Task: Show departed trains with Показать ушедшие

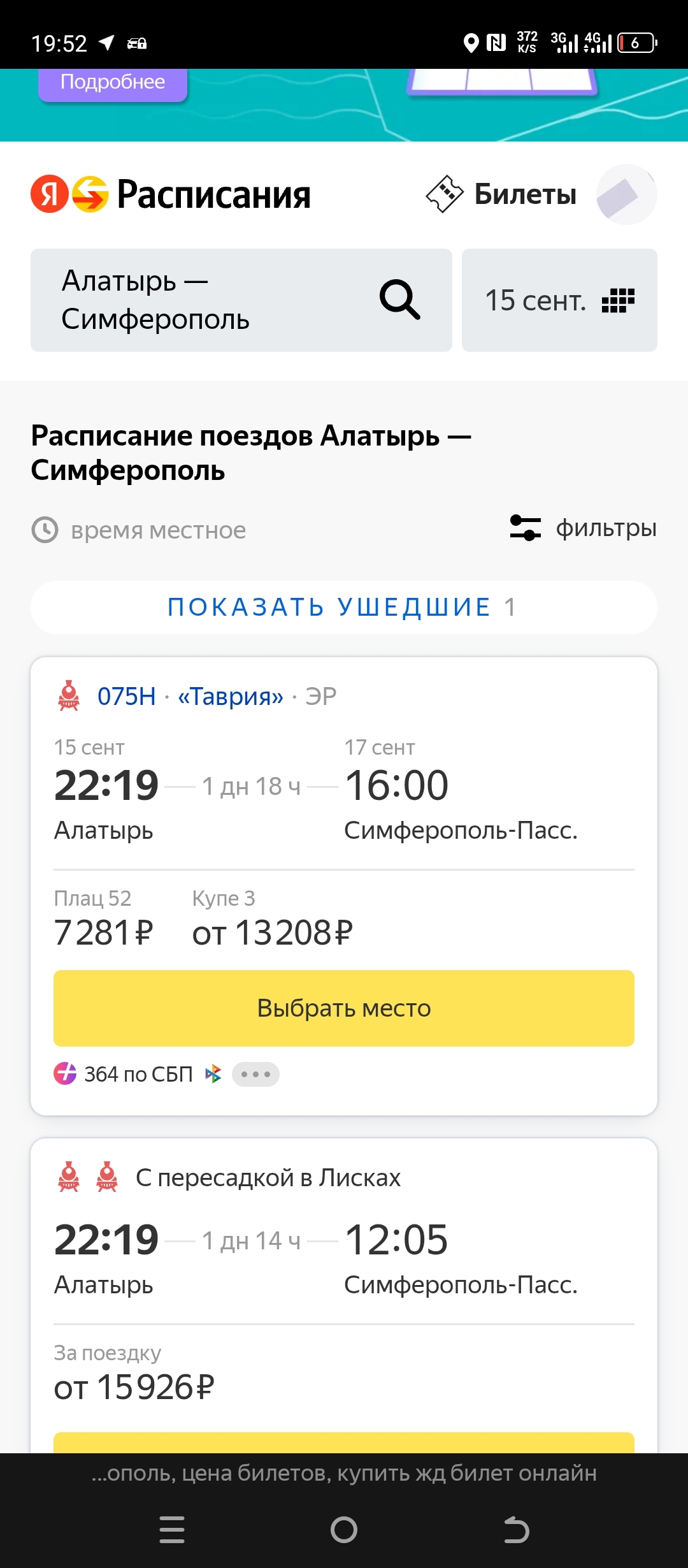Action: [x=344, y=607]
